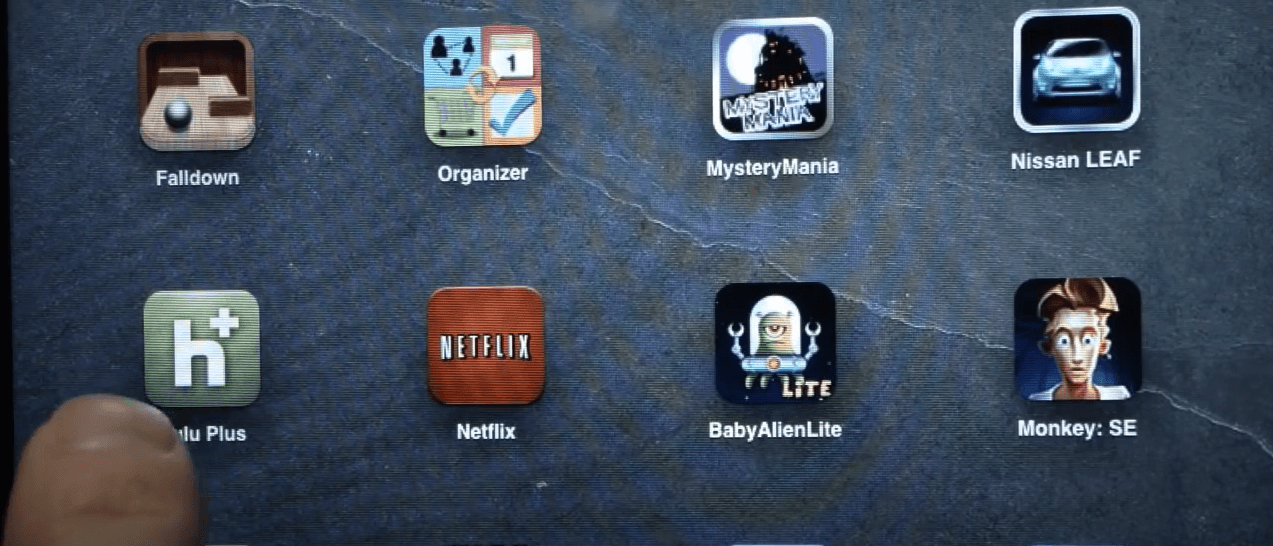1273x546 pixels.
Task: Launch the Nissan LEAF app
Action: click(1076, 70)
